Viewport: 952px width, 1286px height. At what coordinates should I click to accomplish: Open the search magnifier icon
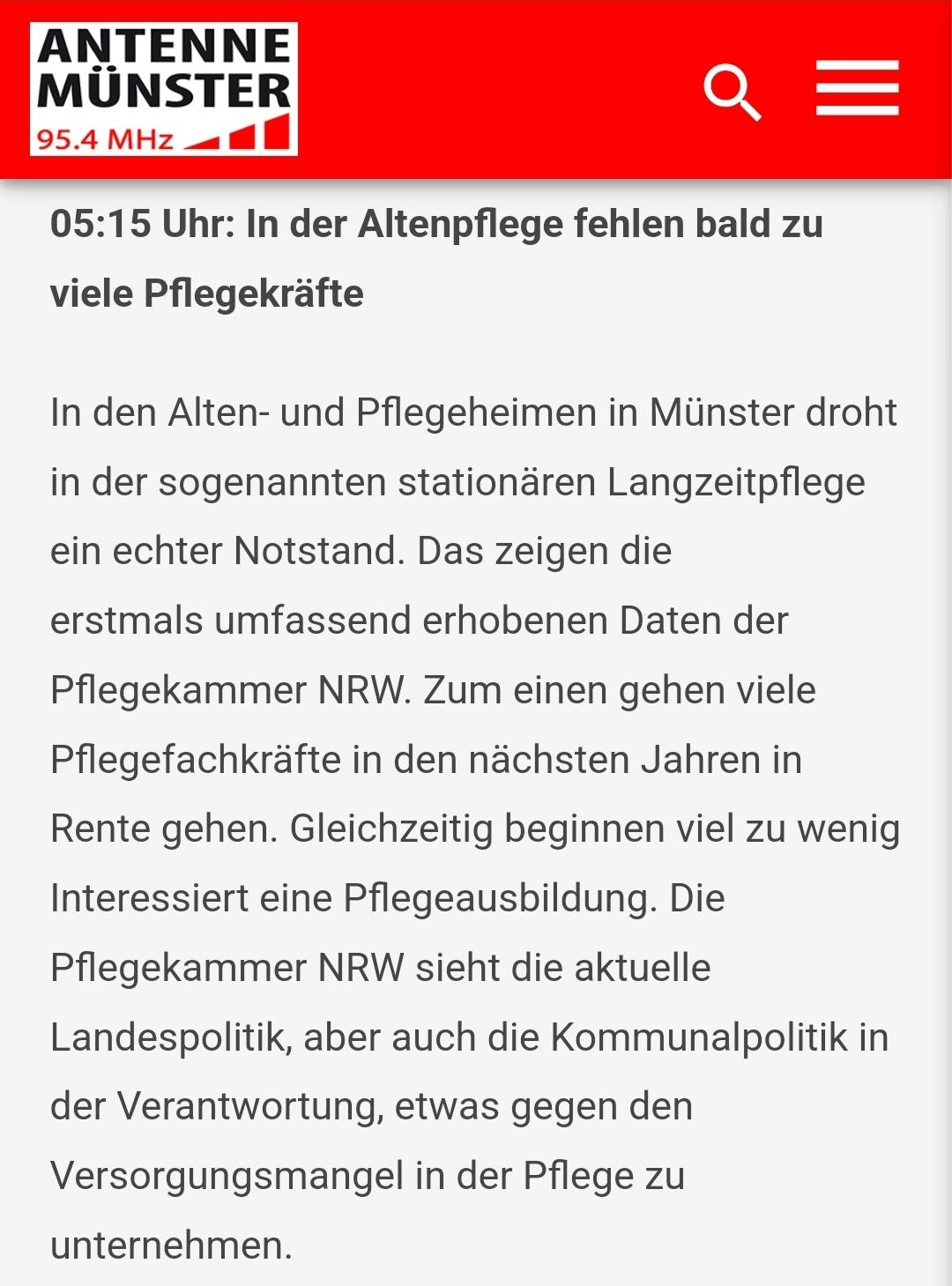pyautogui.click(x=732, y=91)
